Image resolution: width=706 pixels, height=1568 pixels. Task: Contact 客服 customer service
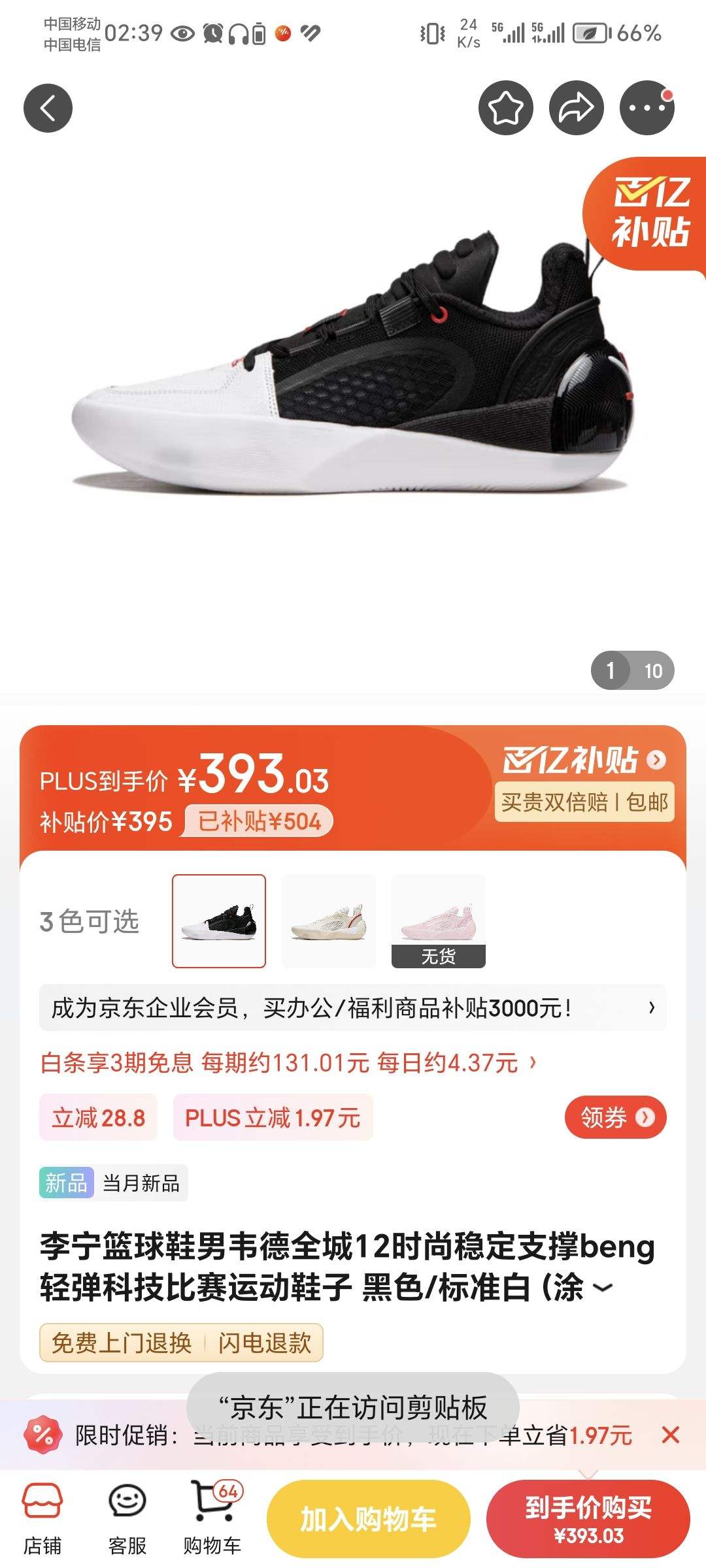tap(127, 1517)
